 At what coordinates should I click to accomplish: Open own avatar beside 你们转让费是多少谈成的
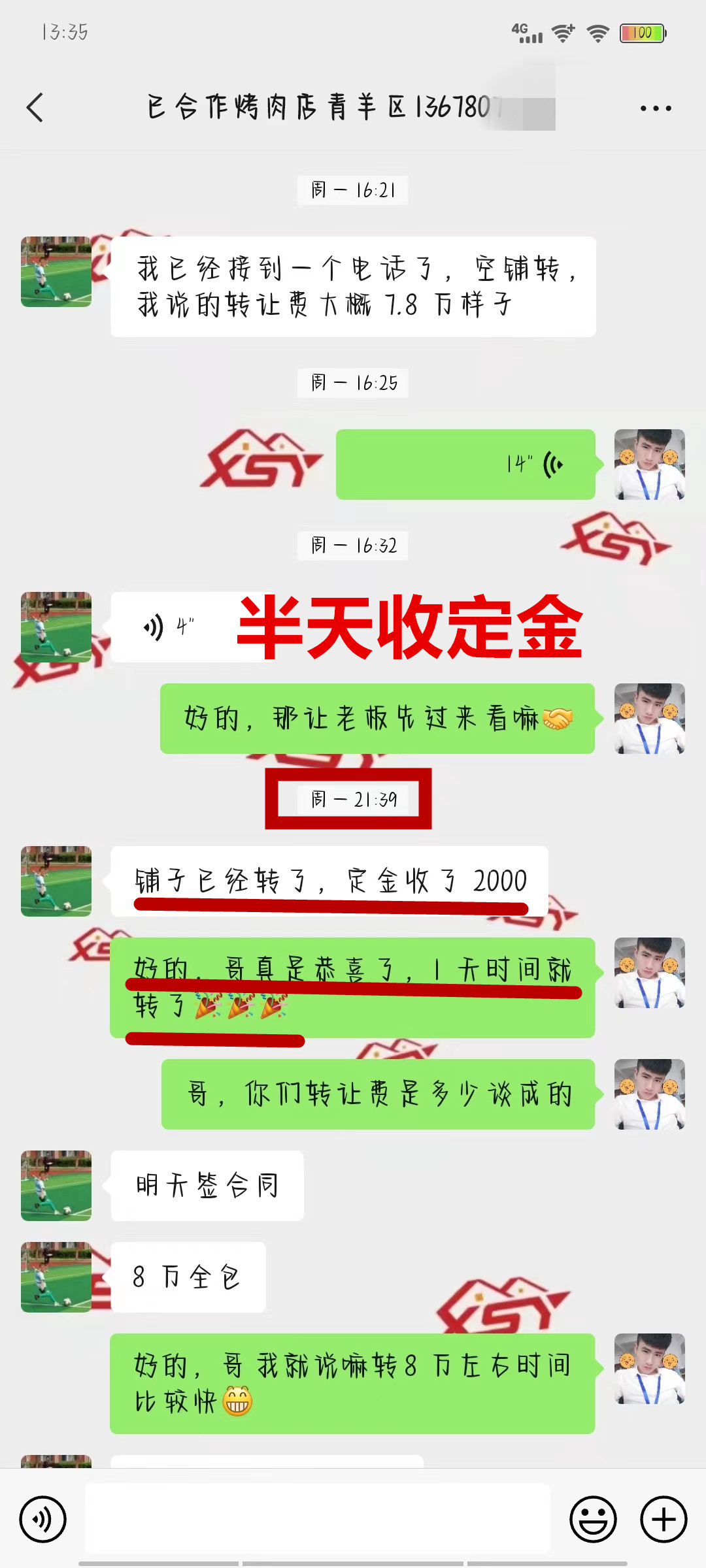click(x=650, y=1094)
